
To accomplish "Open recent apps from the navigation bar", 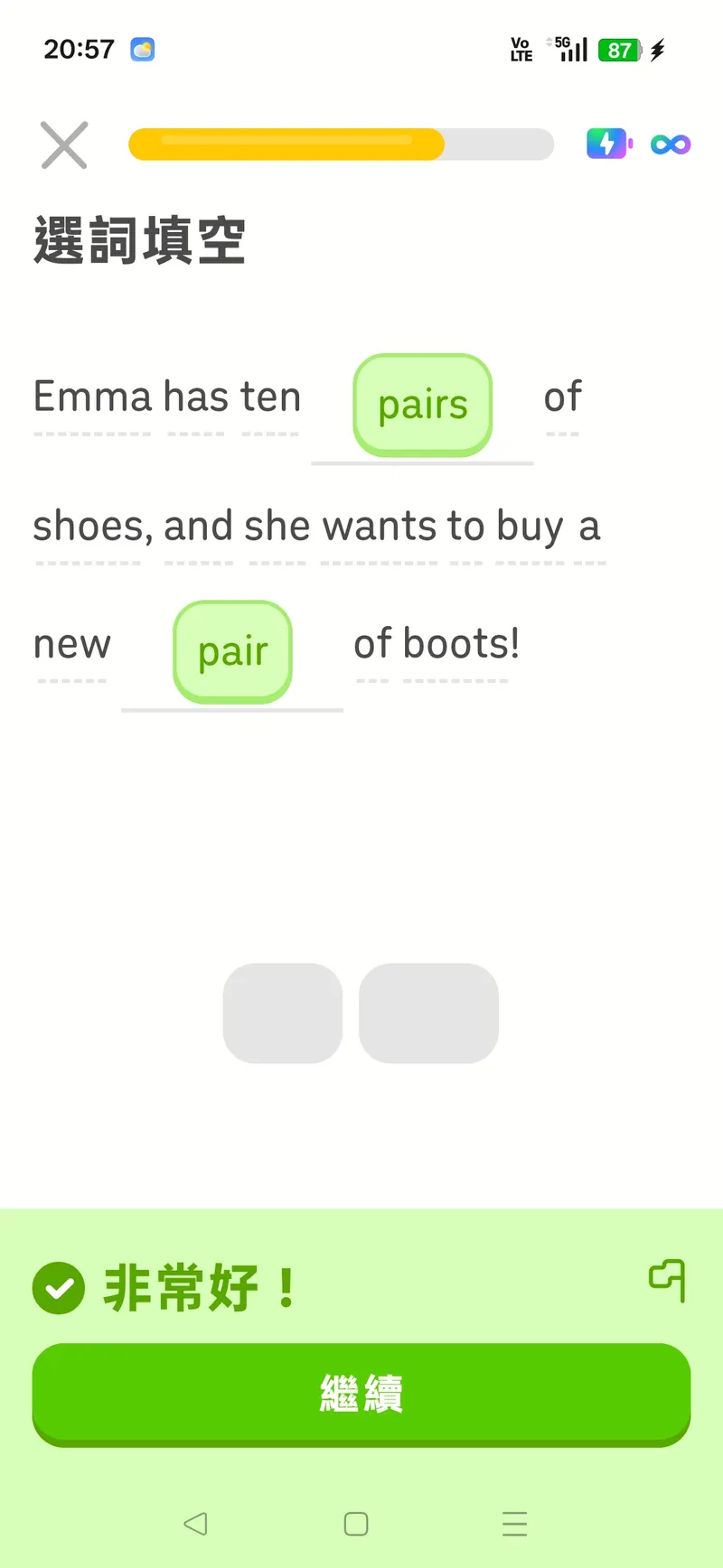I will tap(514, 1524).
